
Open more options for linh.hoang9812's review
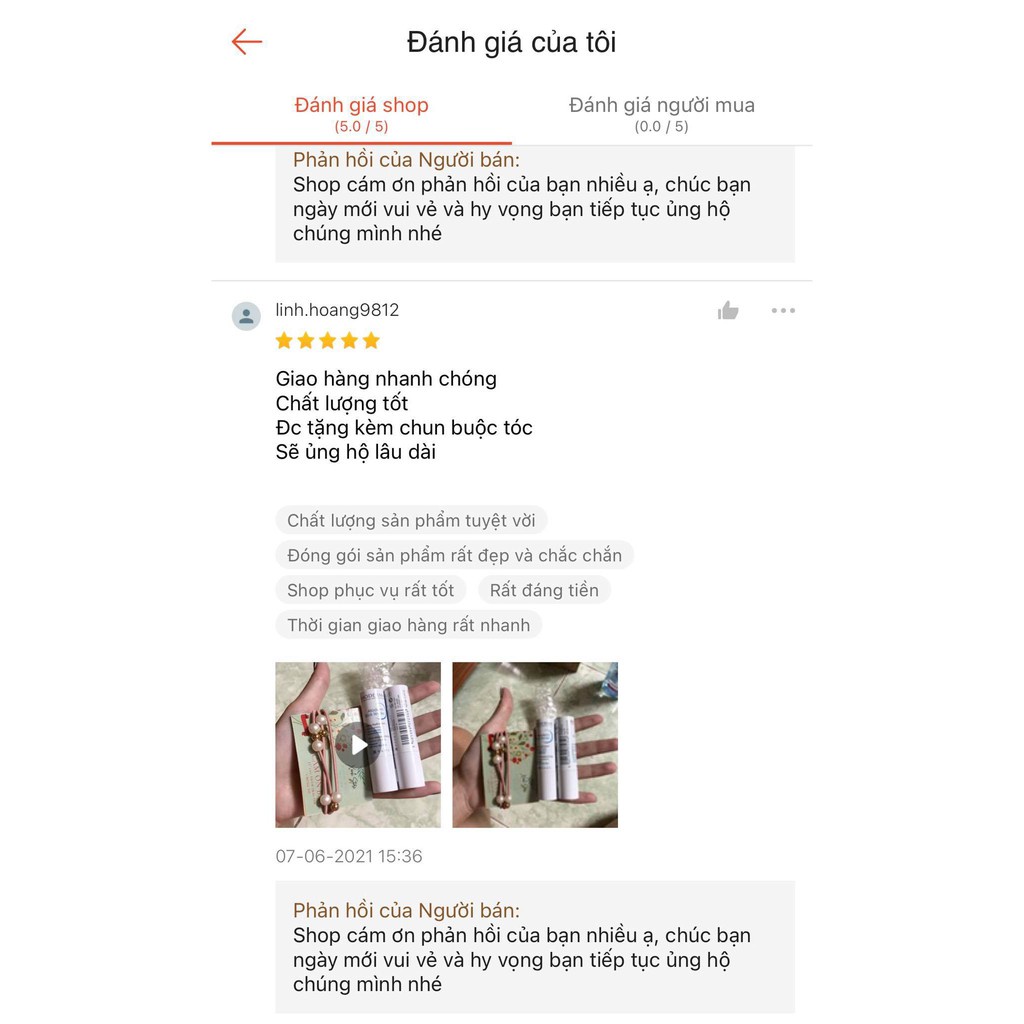tap(783, 311)
